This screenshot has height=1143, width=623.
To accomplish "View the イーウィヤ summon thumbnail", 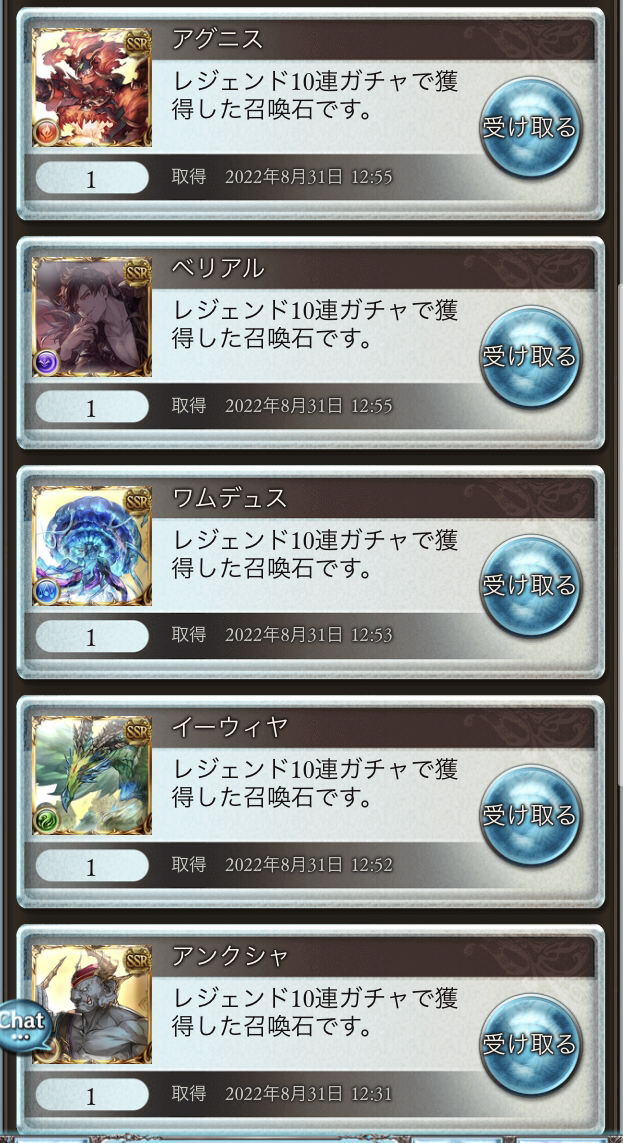I will (92, 775).
